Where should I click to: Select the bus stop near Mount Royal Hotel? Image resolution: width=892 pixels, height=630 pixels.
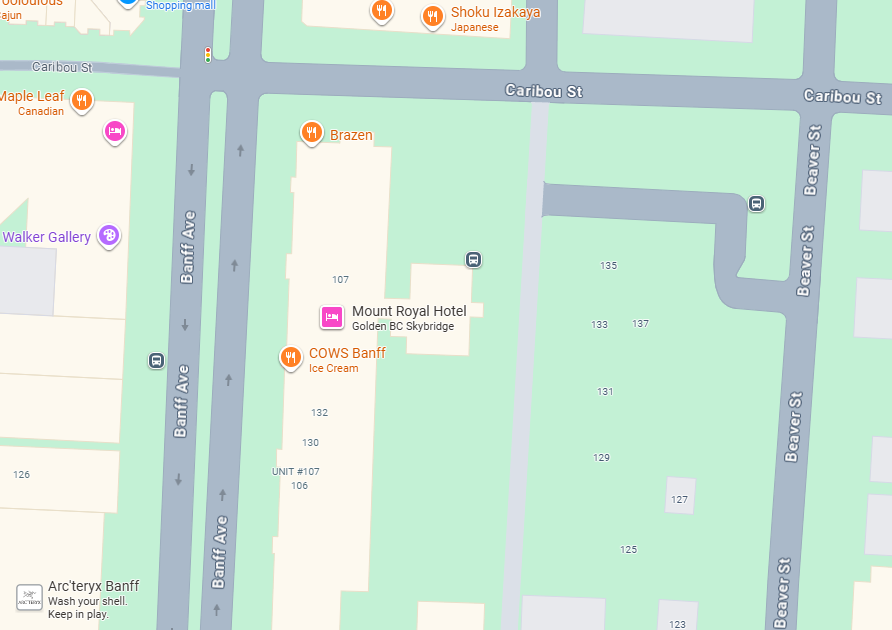click(474, 260)
